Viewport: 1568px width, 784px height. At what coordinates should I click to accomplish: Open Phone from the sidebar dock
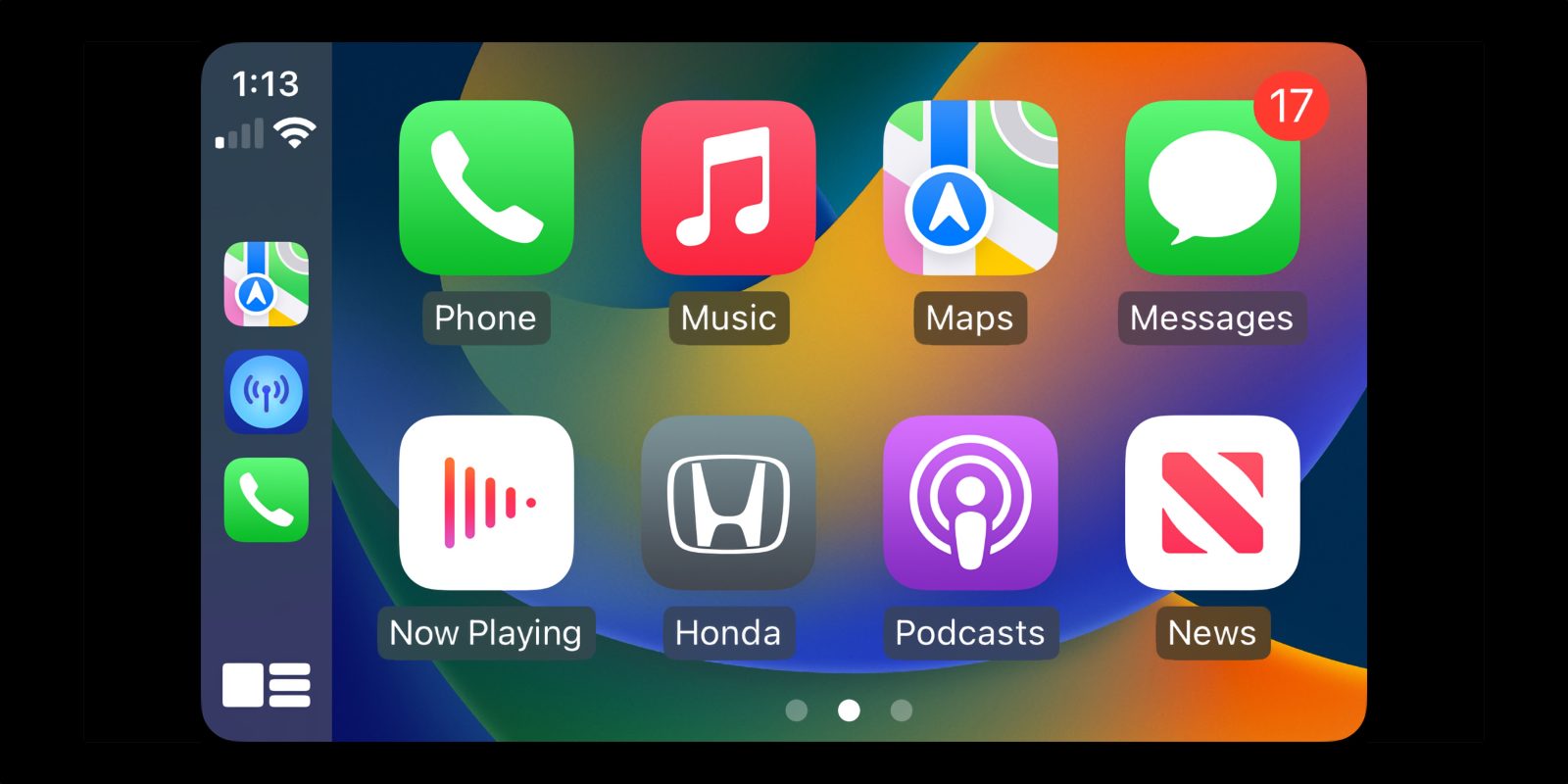[x=267, y=500]
